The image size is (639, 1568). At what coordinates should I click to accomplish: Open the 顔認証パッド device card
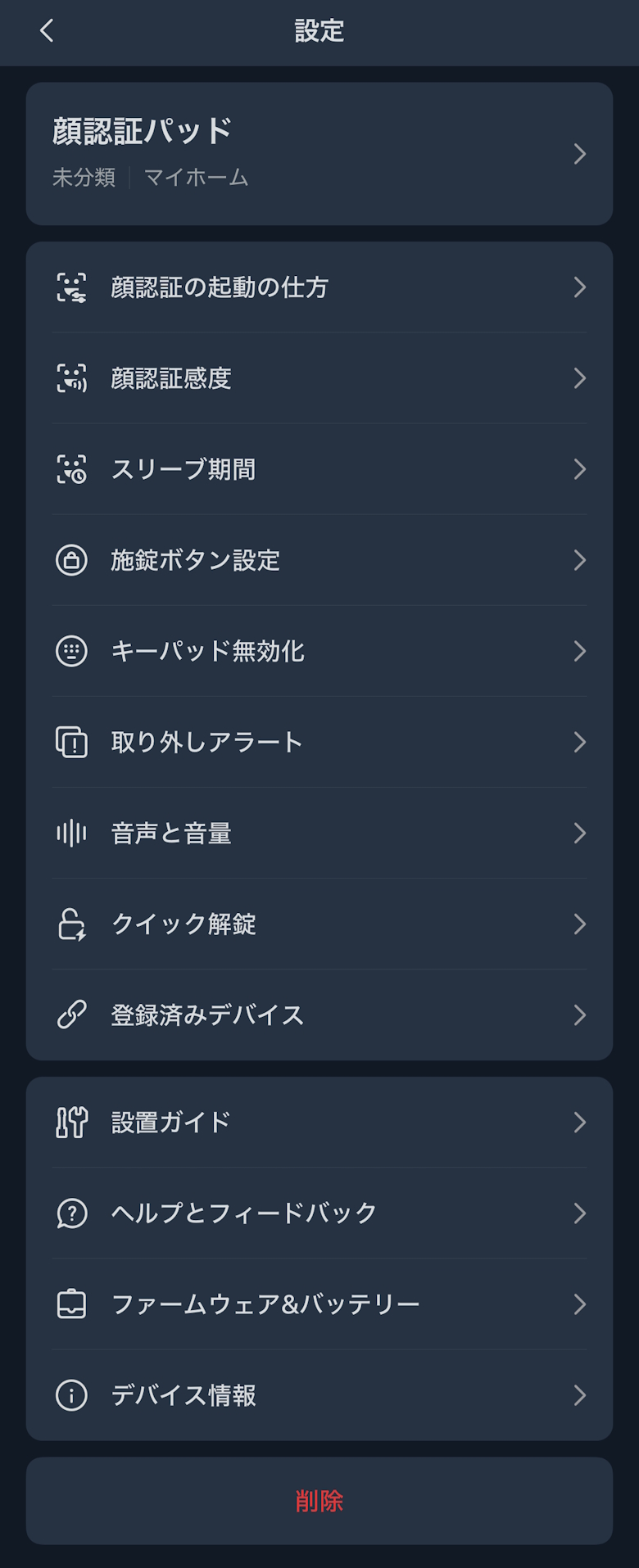(319, 153)
